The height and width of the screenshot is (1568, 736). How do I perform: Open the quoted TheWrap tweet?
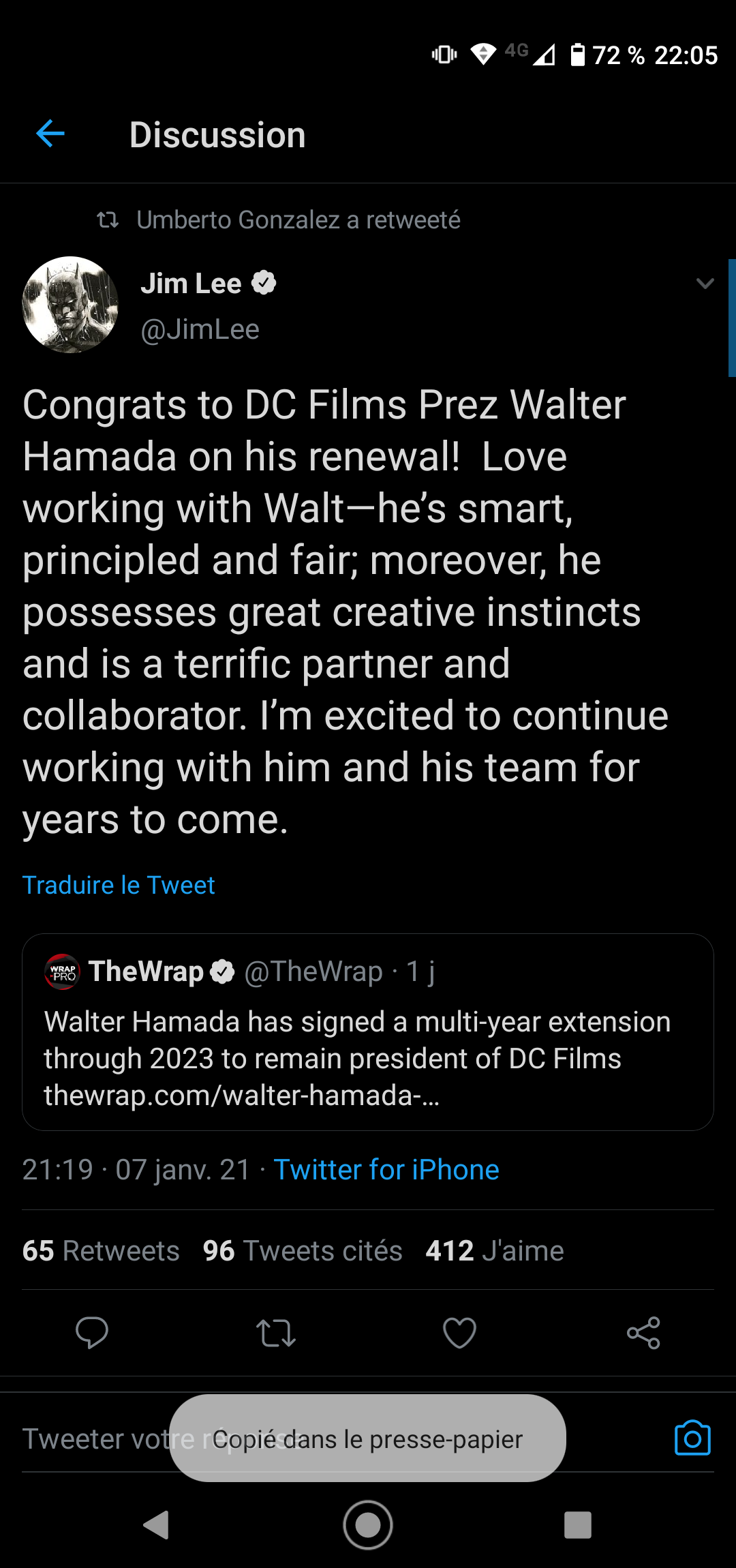[368, 1031]
